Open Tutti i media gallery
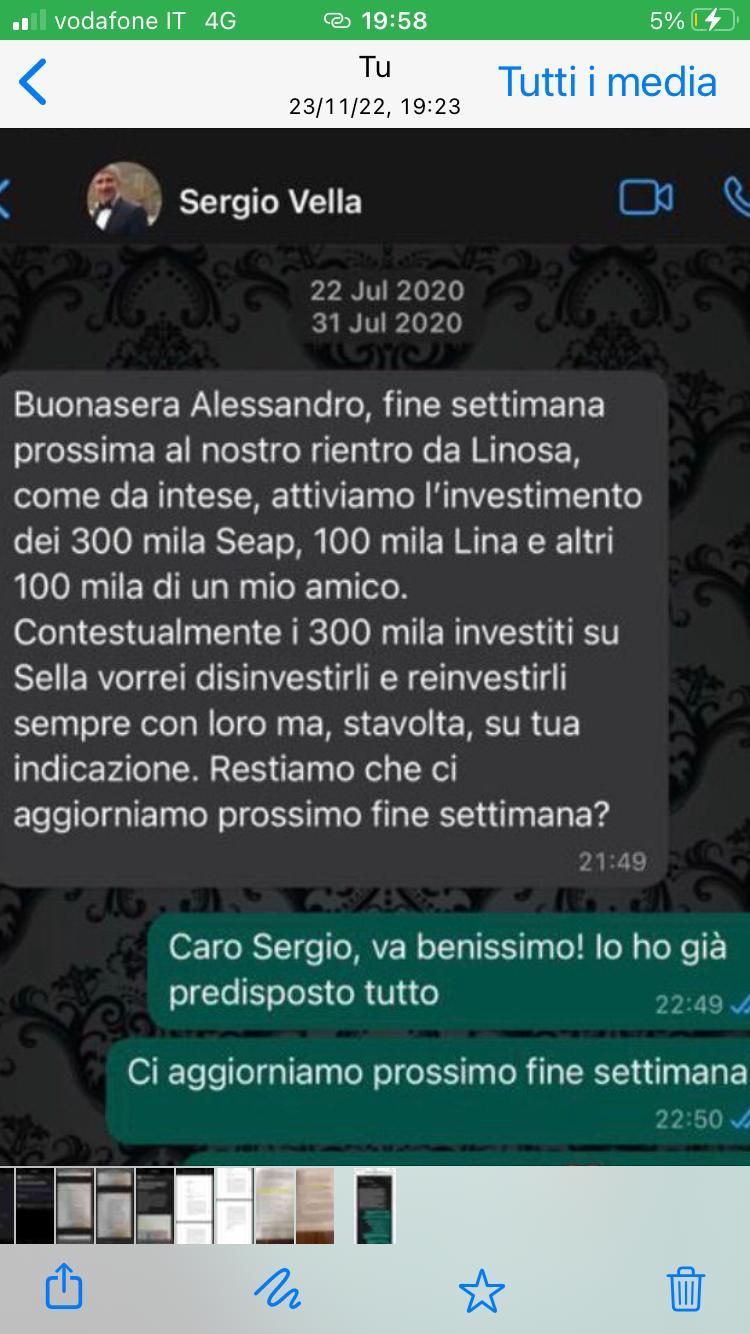This screenshot has width=750, height=1334. [607, 82]
